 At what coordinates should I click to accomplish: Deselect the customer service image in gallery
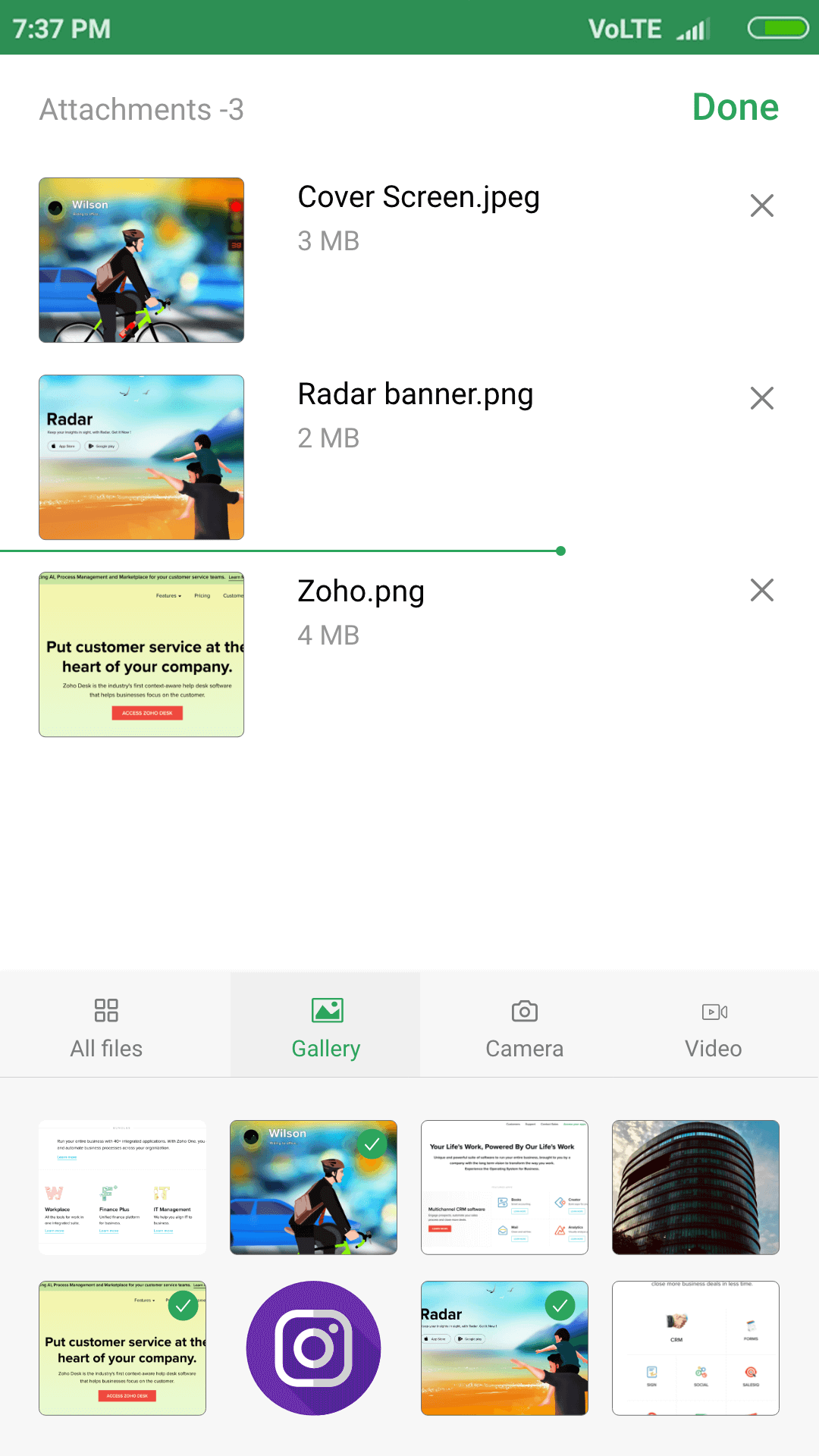coord(122,1348)
